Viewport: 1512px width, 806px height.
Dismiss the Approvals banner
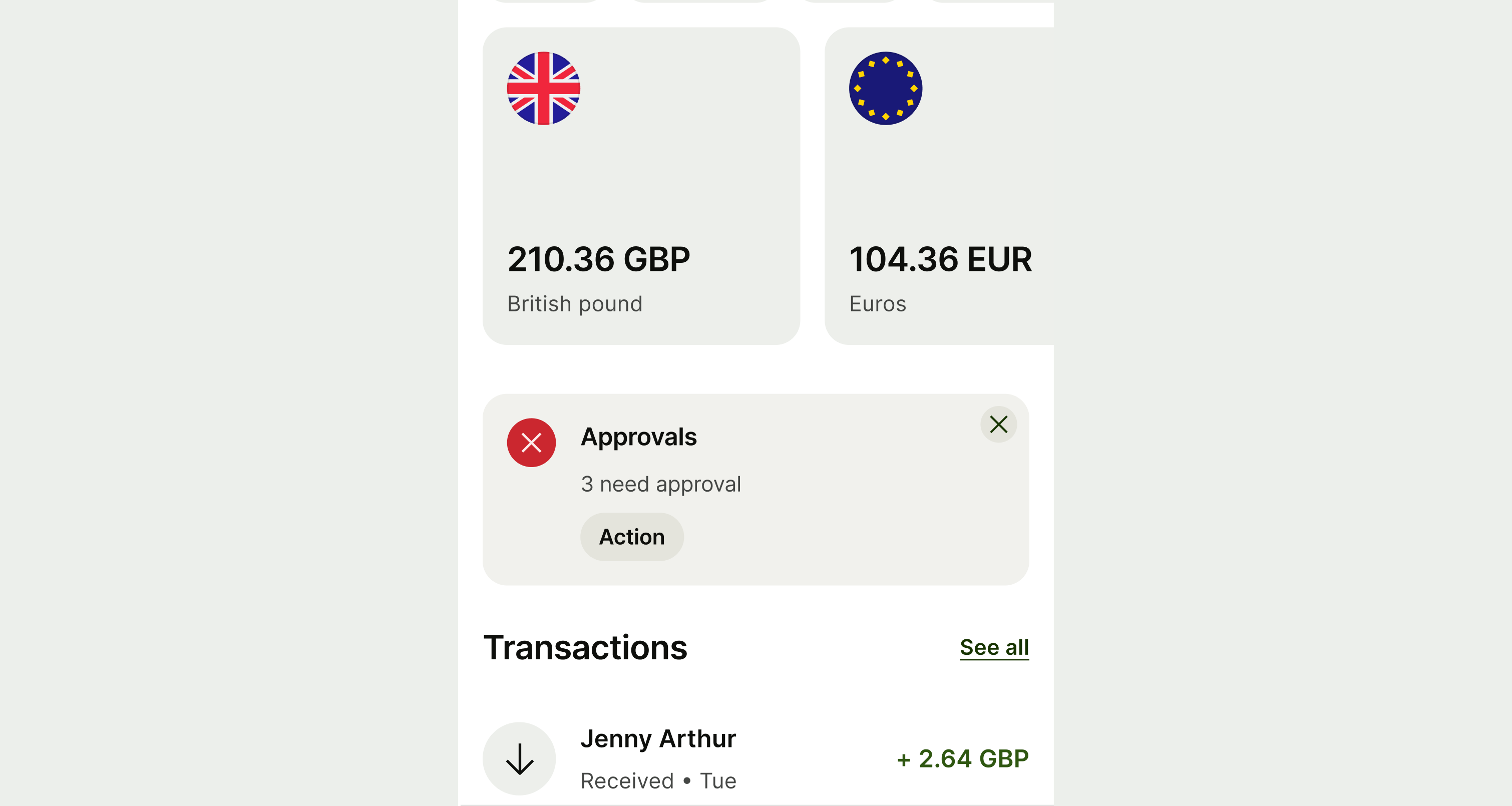(x=998, y=425)
